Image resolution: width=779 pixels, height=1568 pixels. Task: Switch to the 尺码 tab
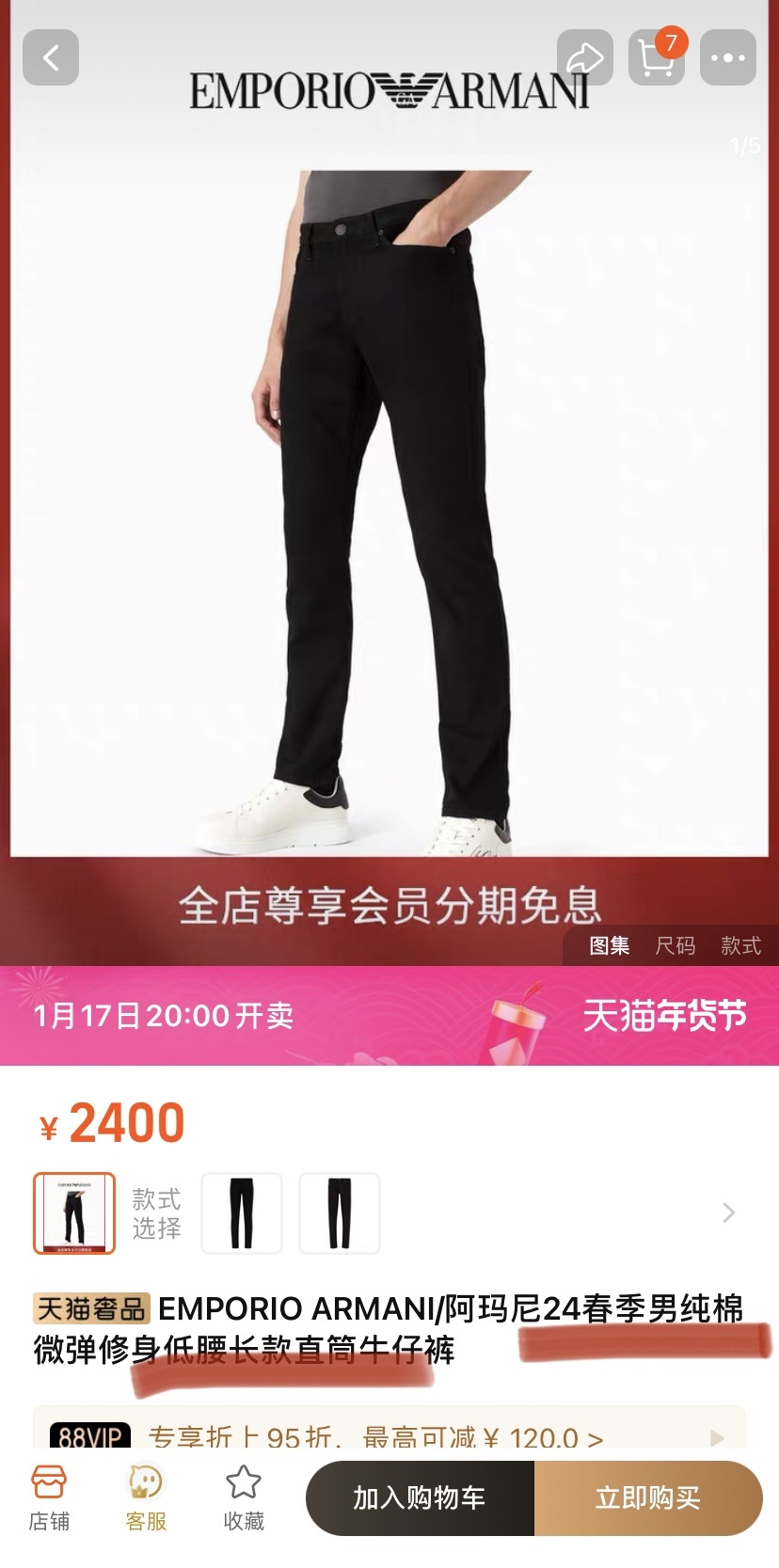point(675,945)
